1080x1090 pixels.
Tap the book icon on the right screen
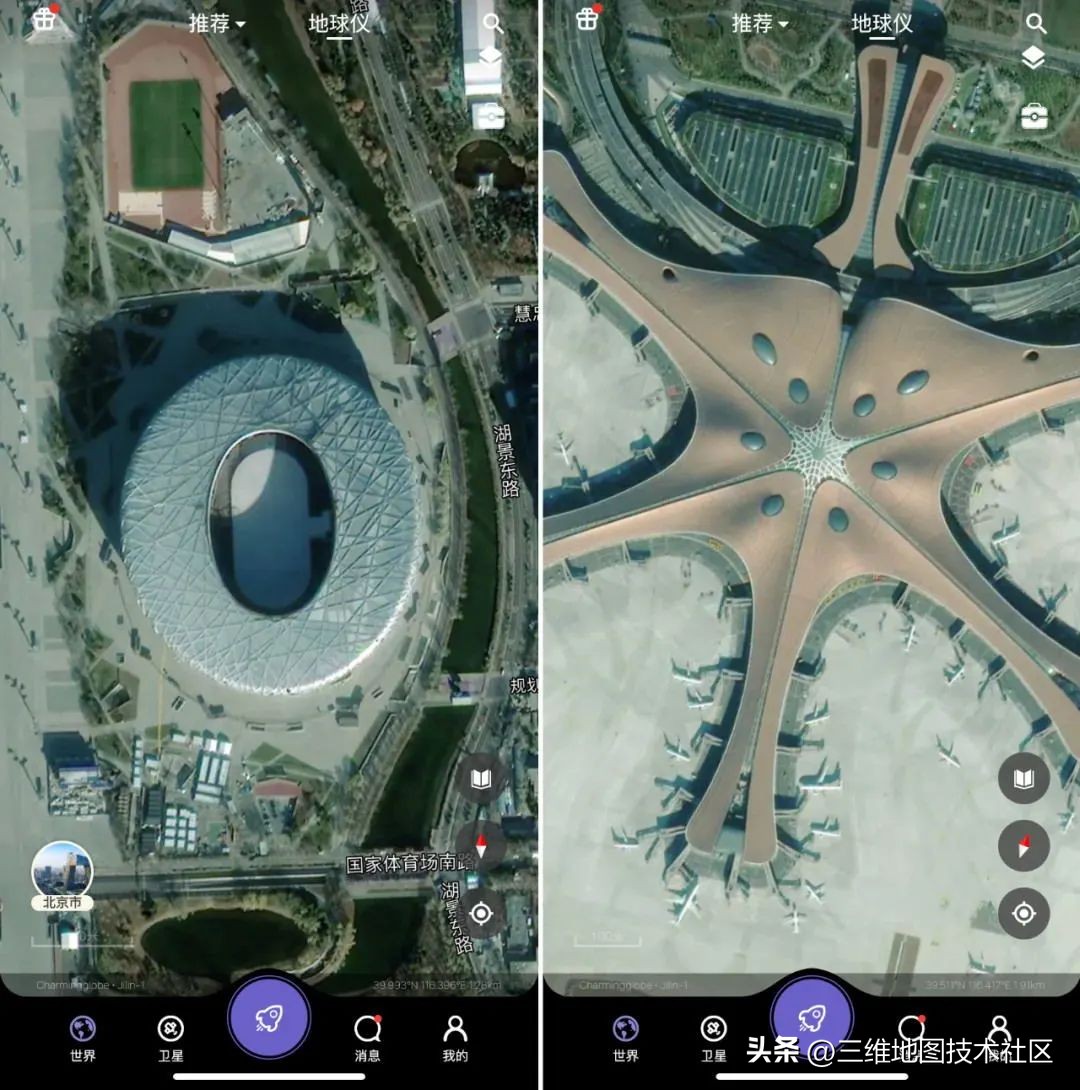tap(1023, 778)
